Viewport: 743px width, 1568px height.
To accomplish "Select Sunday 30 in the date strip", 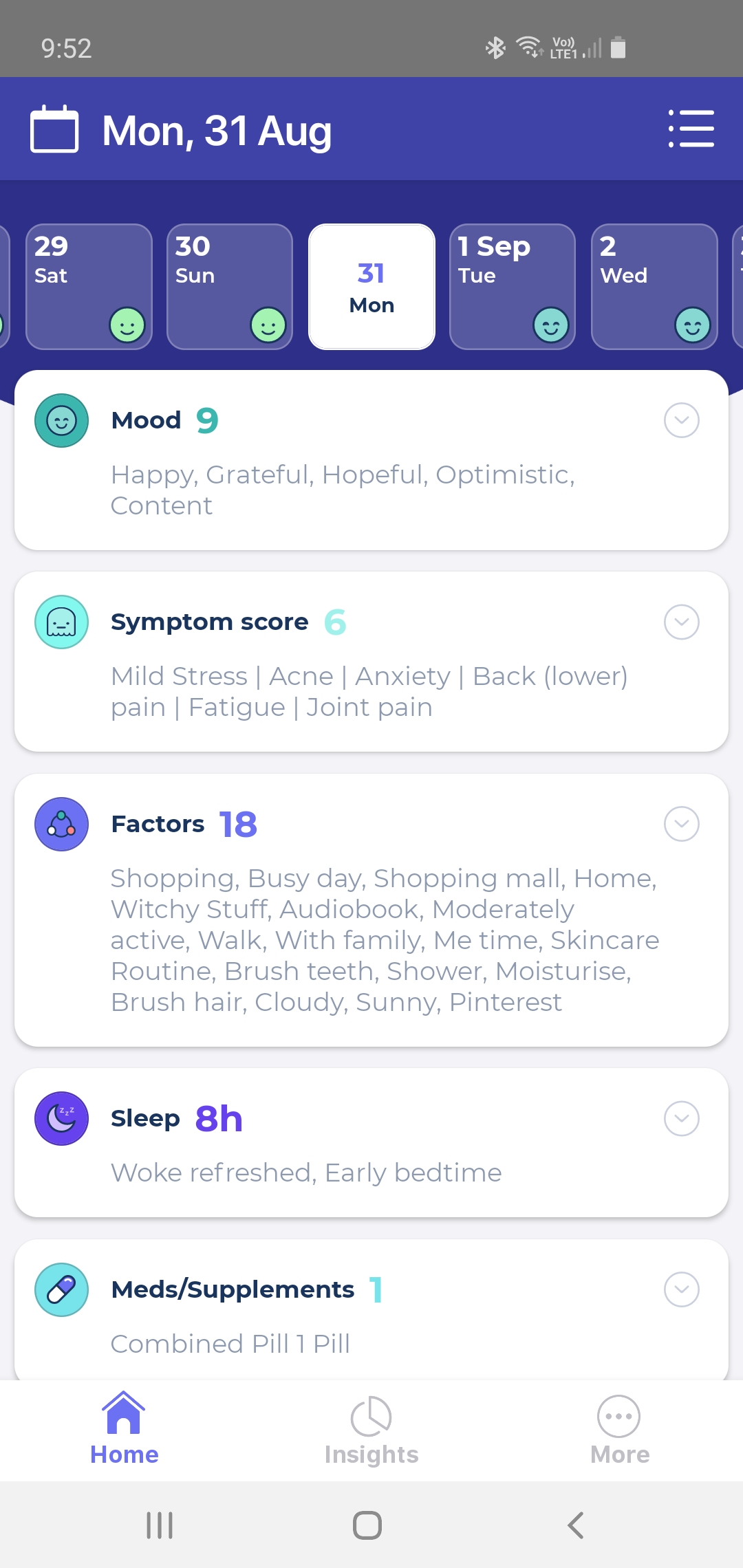I will (230, 287).
